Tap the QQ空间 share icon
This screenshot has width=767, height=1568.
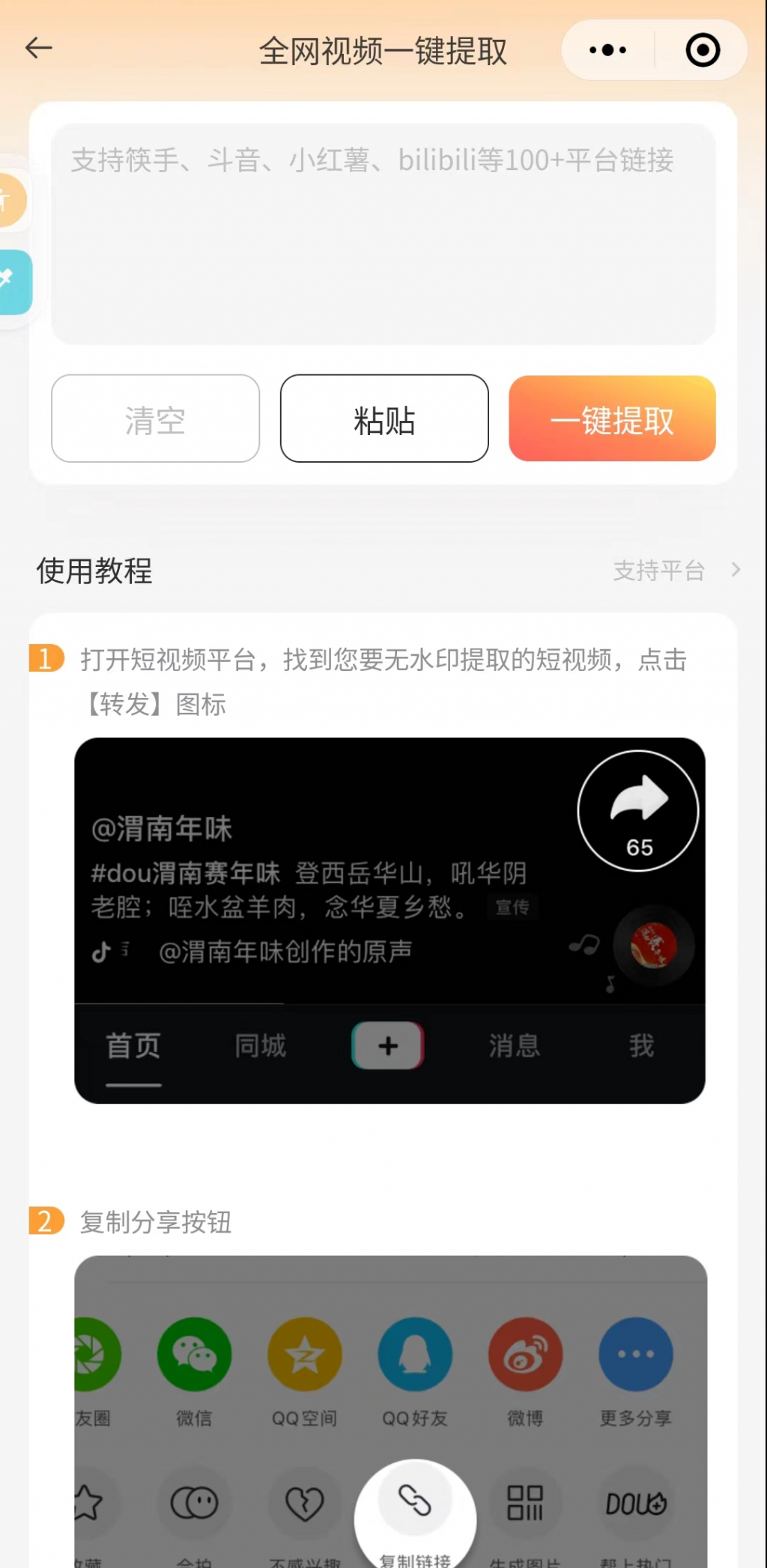coord(305,1353)
